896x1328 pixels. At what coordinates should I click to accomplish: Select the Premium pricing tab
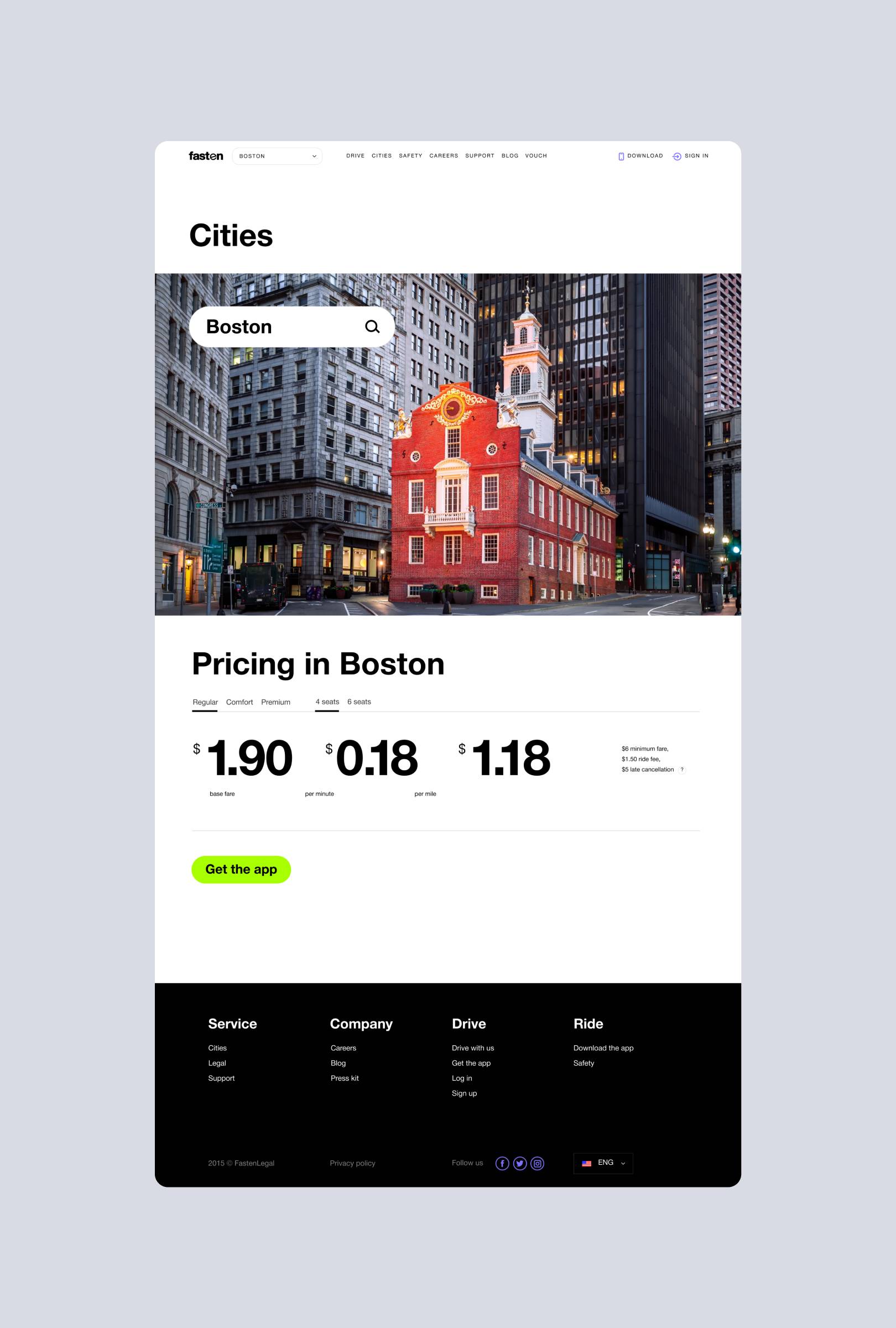point(276,702)
